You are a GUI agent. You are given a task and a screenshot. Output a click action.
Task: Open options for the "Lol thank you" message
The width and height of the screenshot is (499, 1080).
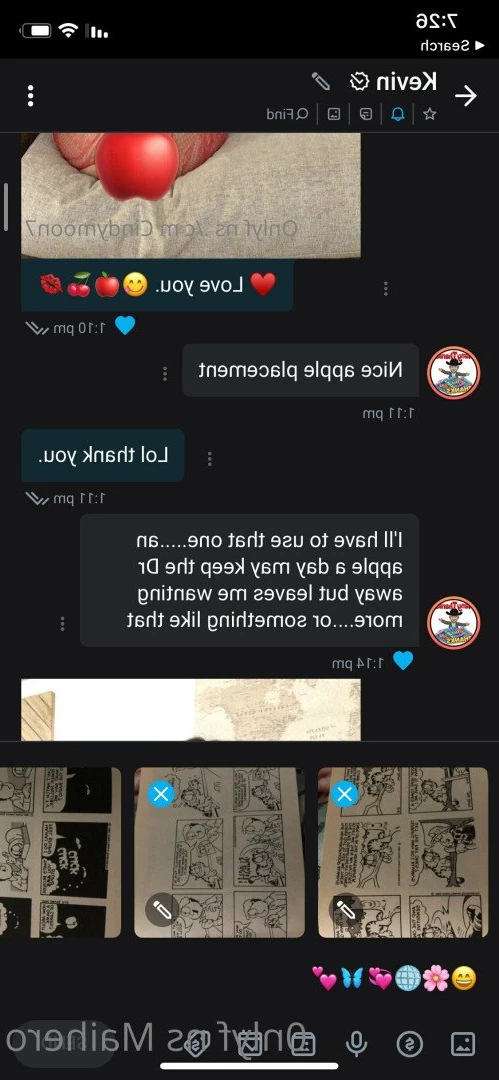coord(210,458)
